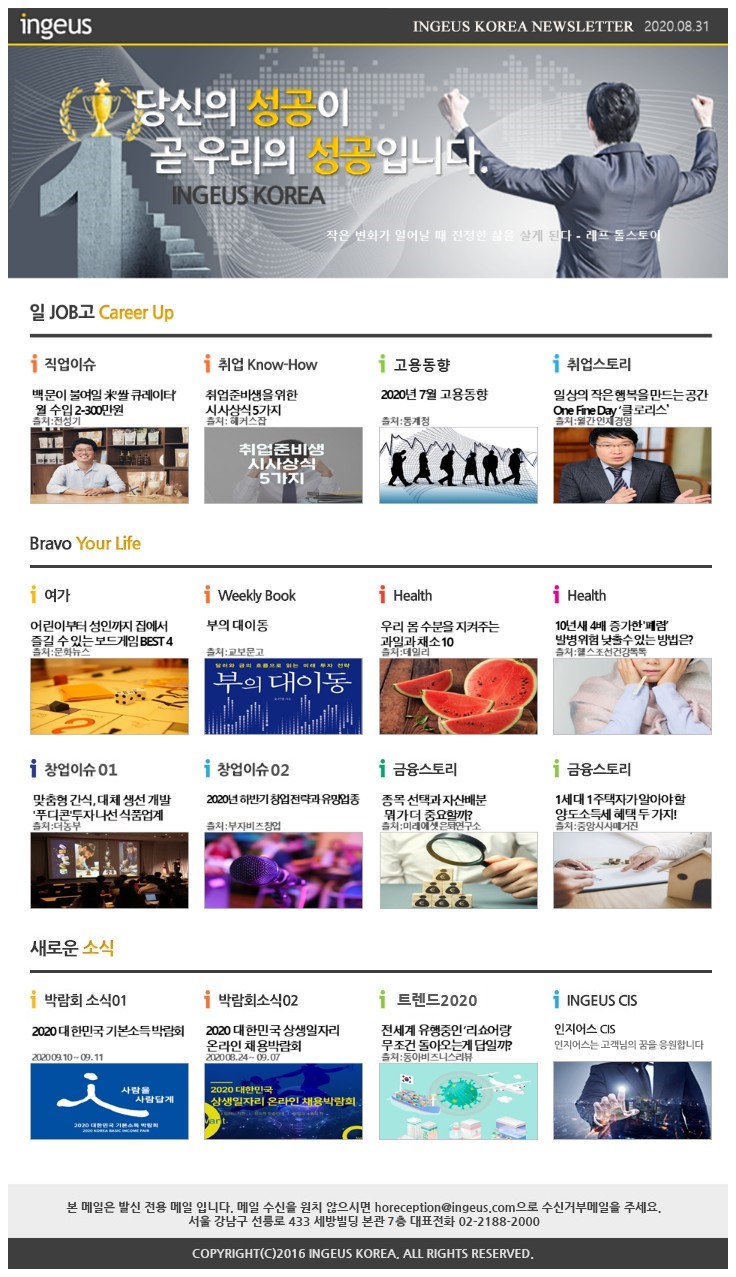Open 창업이슈 02 하반기 창업전략 article
The image size is (736, 1277).
coord(283,870)
